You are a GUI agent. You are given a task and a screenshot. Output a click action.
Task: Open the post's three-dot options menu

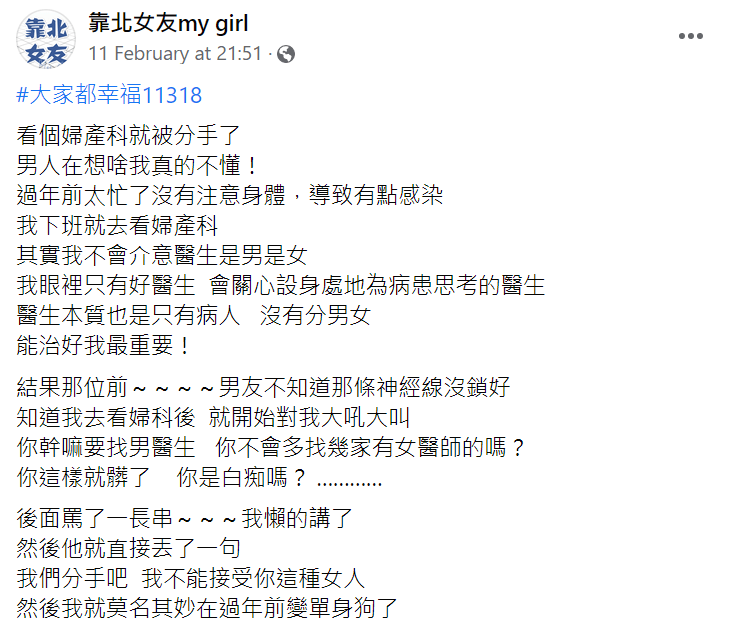pos(691,36)
